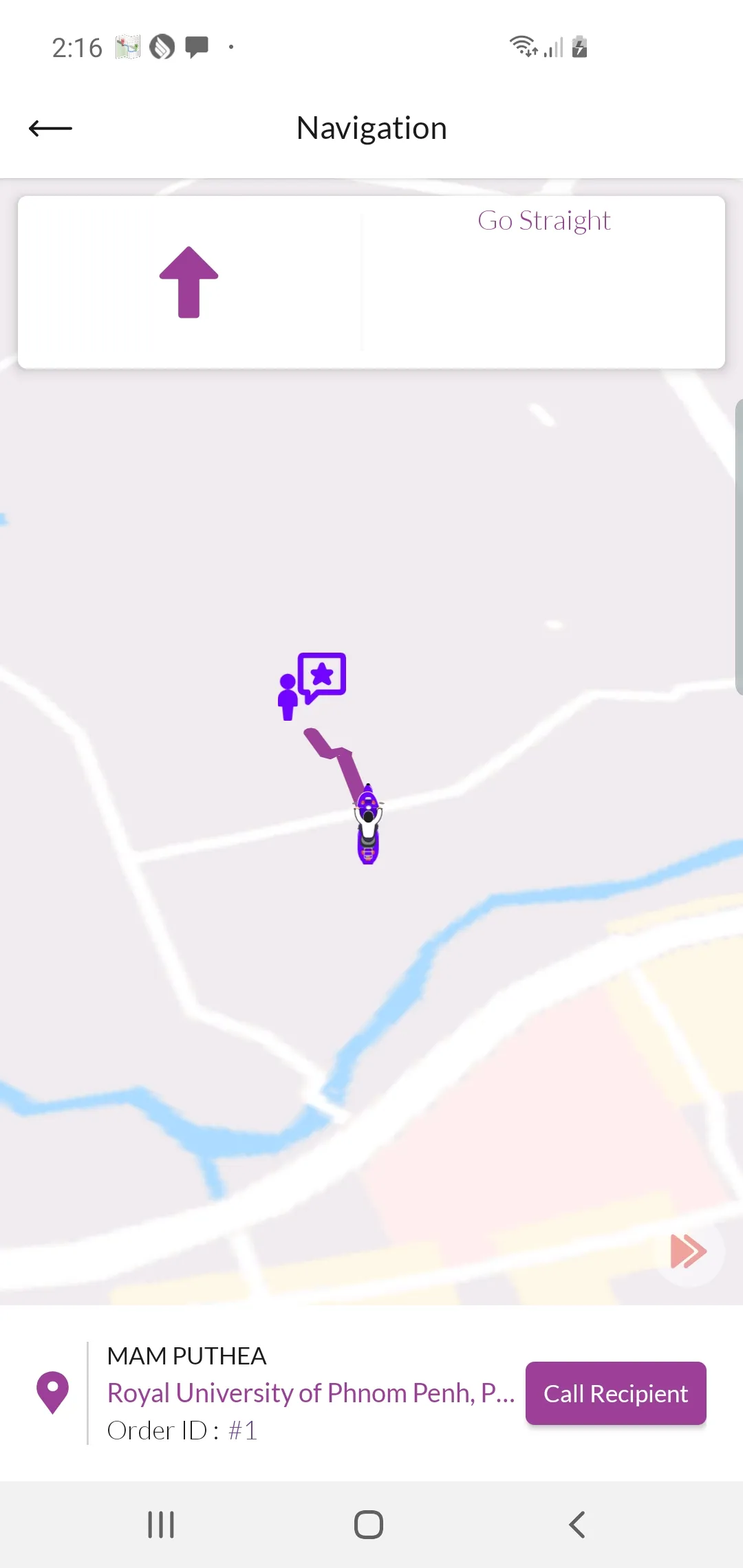Open the Royal University of Phnom Penh address
The width and height of the screenshot is (743, 1568).
click(311, 1393)
